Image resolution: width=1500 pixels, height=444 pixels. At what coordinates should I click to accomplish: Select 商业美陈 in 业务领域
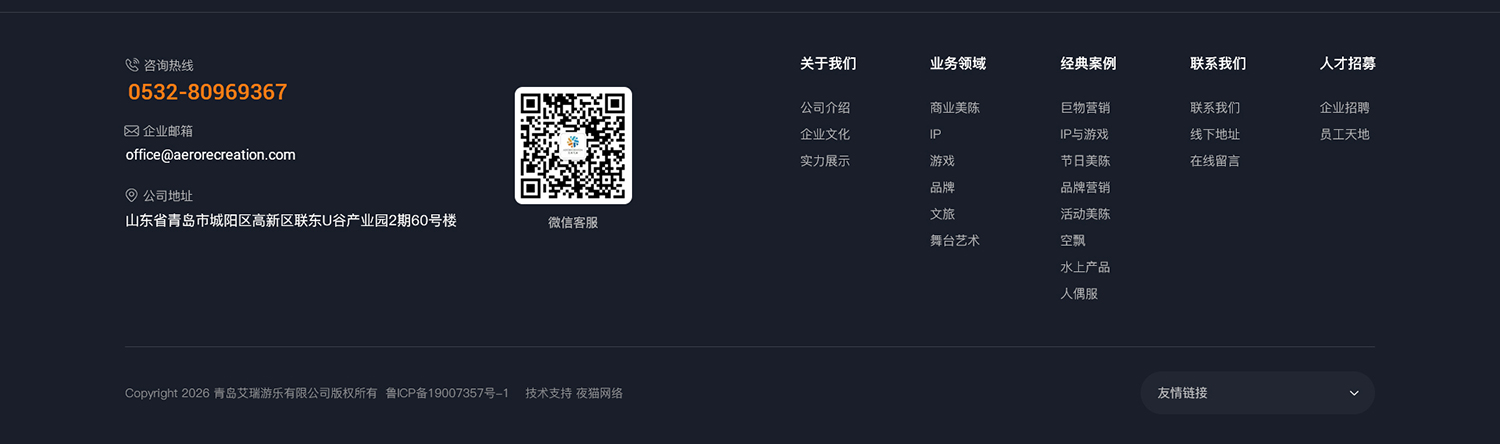(955, 108)
